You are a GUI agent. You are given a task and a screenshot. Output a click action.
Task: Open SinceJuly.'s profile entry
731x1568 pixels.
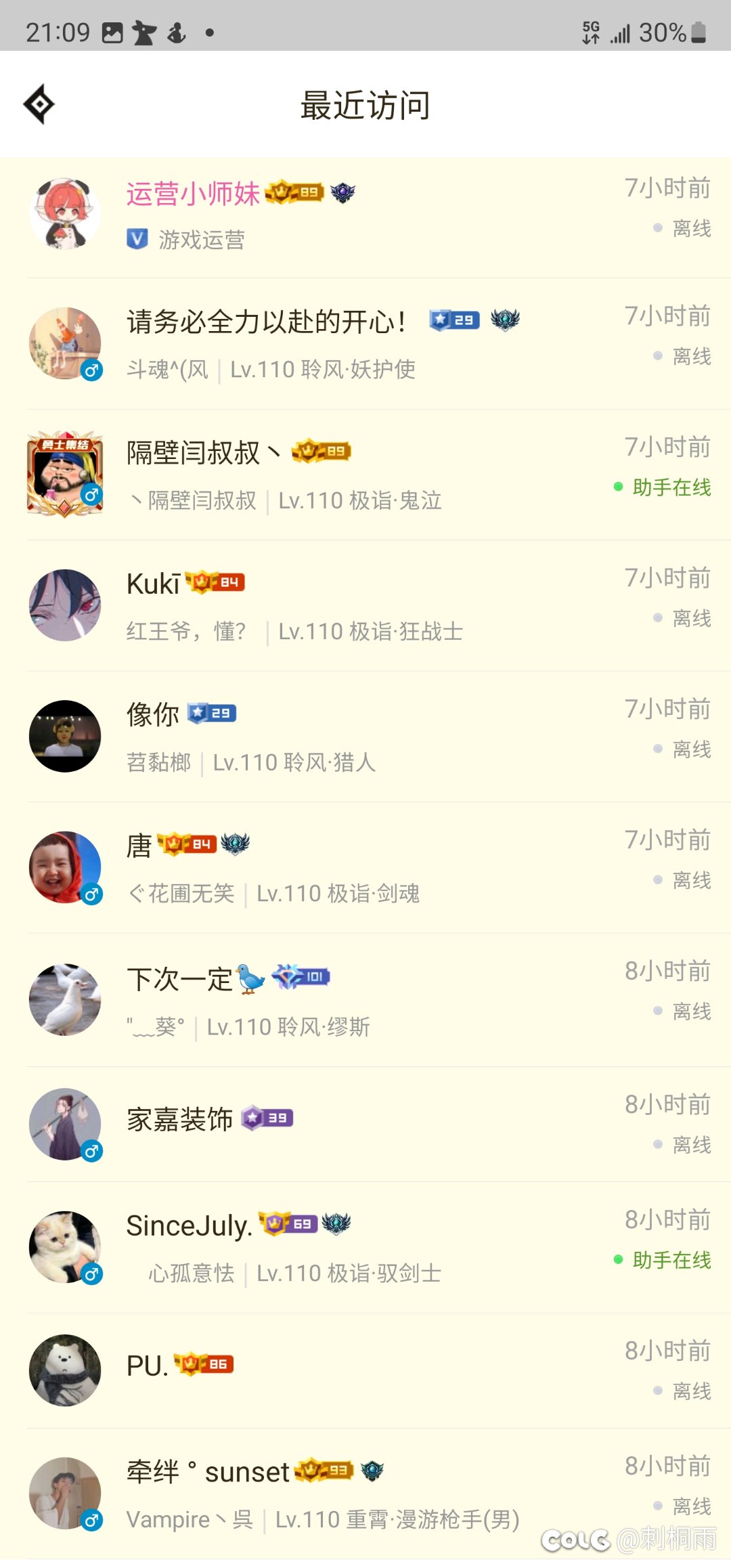click(365, 1248)
